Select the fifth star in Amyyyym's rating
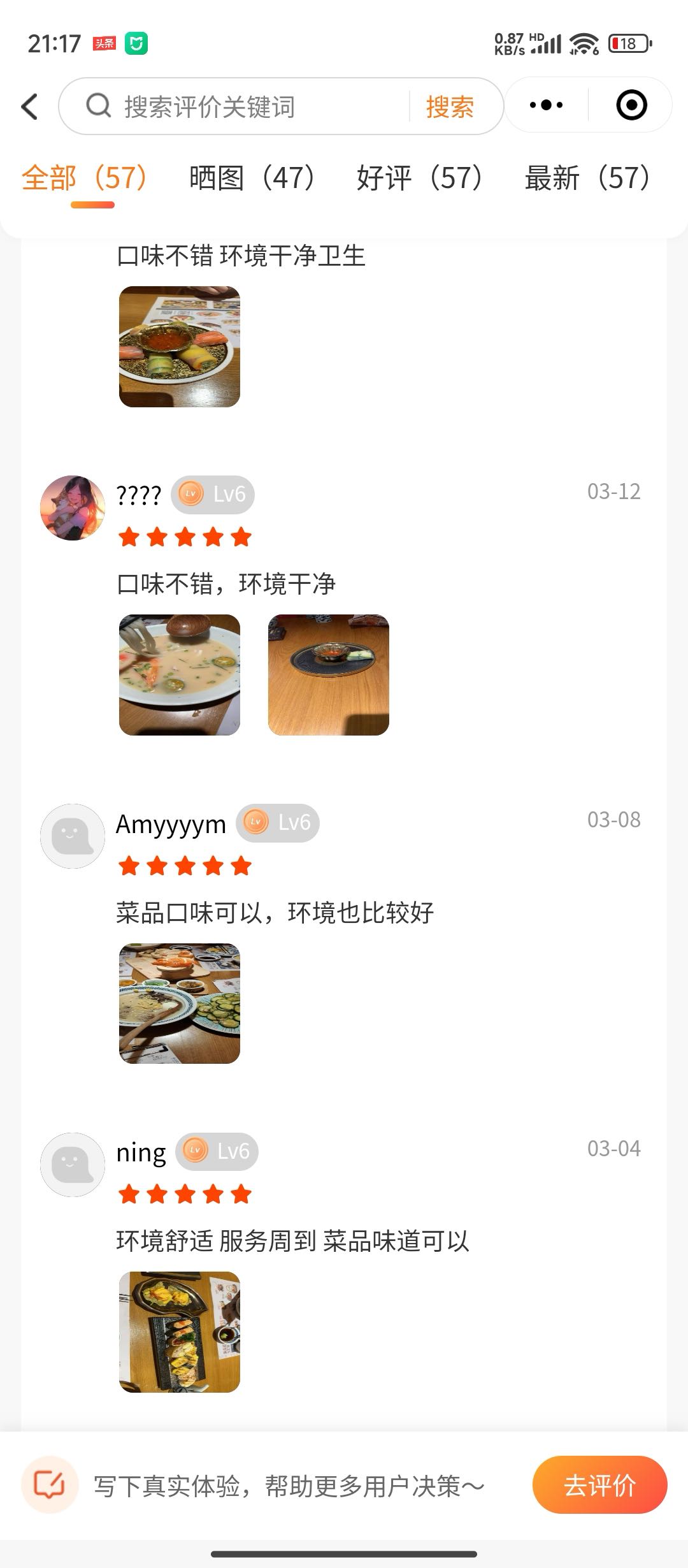 [240, 866]
